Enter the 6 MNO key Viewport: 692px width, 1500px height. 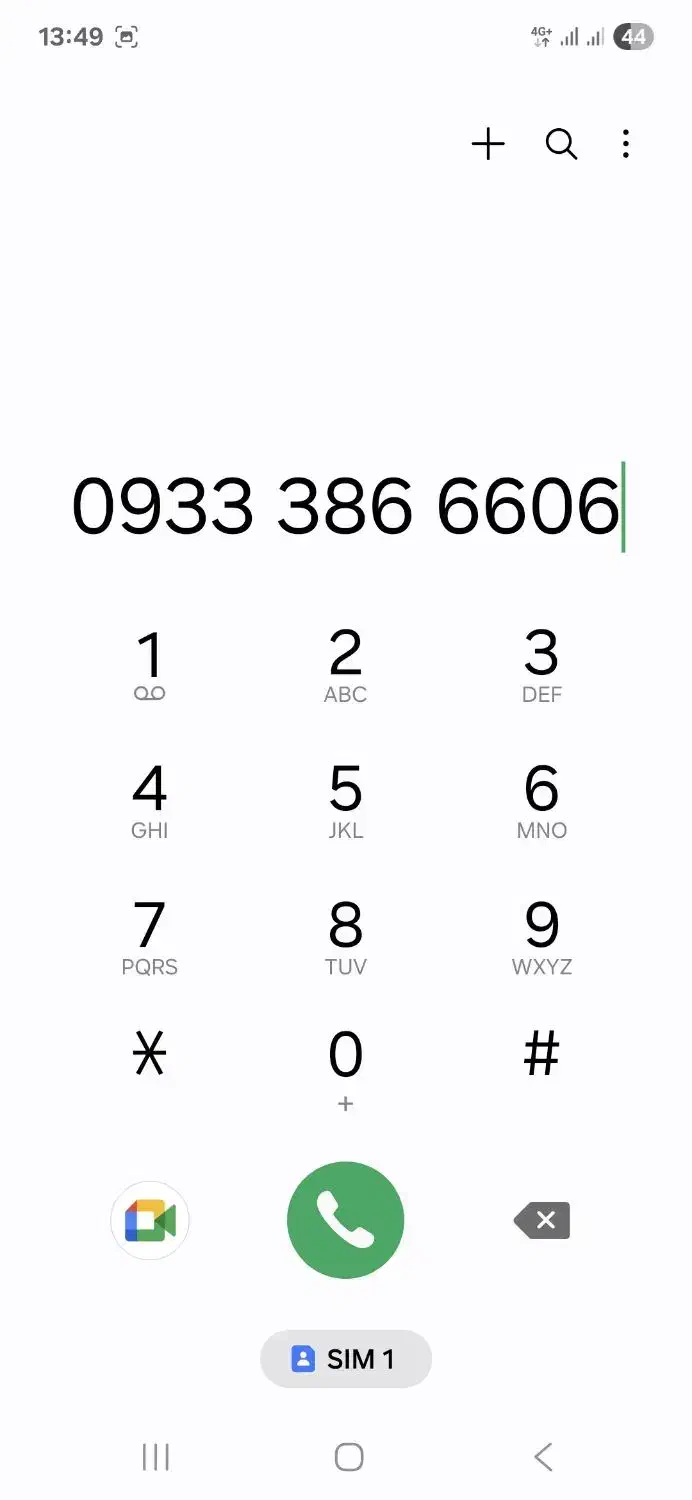[541, 801]
